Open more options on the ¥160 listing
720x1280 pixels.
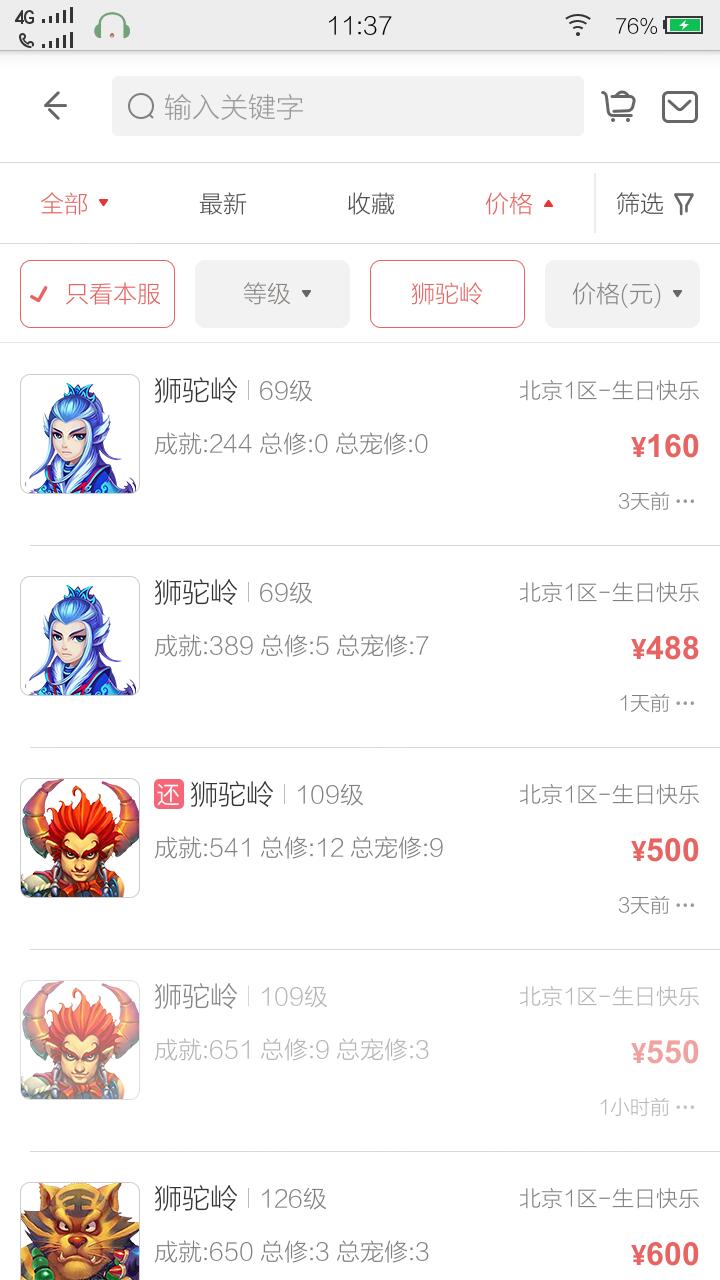click(x=685, y=501)
